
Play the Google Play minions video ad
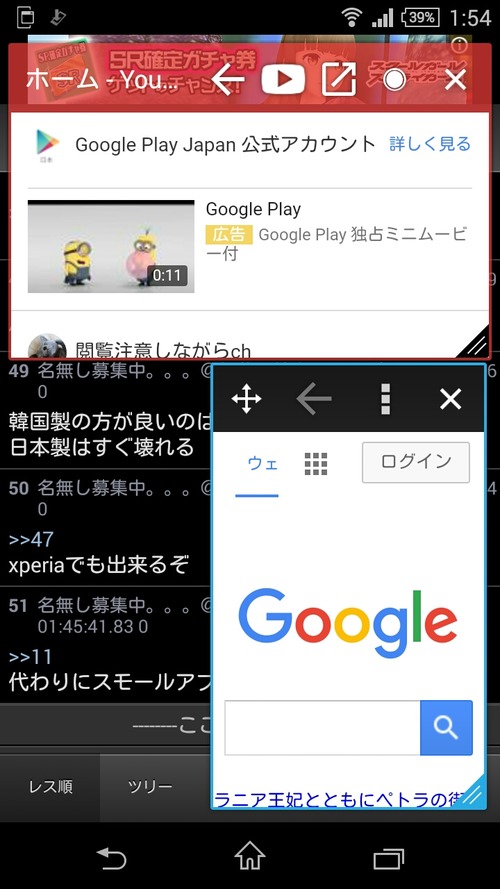click(x=111, y=247)
